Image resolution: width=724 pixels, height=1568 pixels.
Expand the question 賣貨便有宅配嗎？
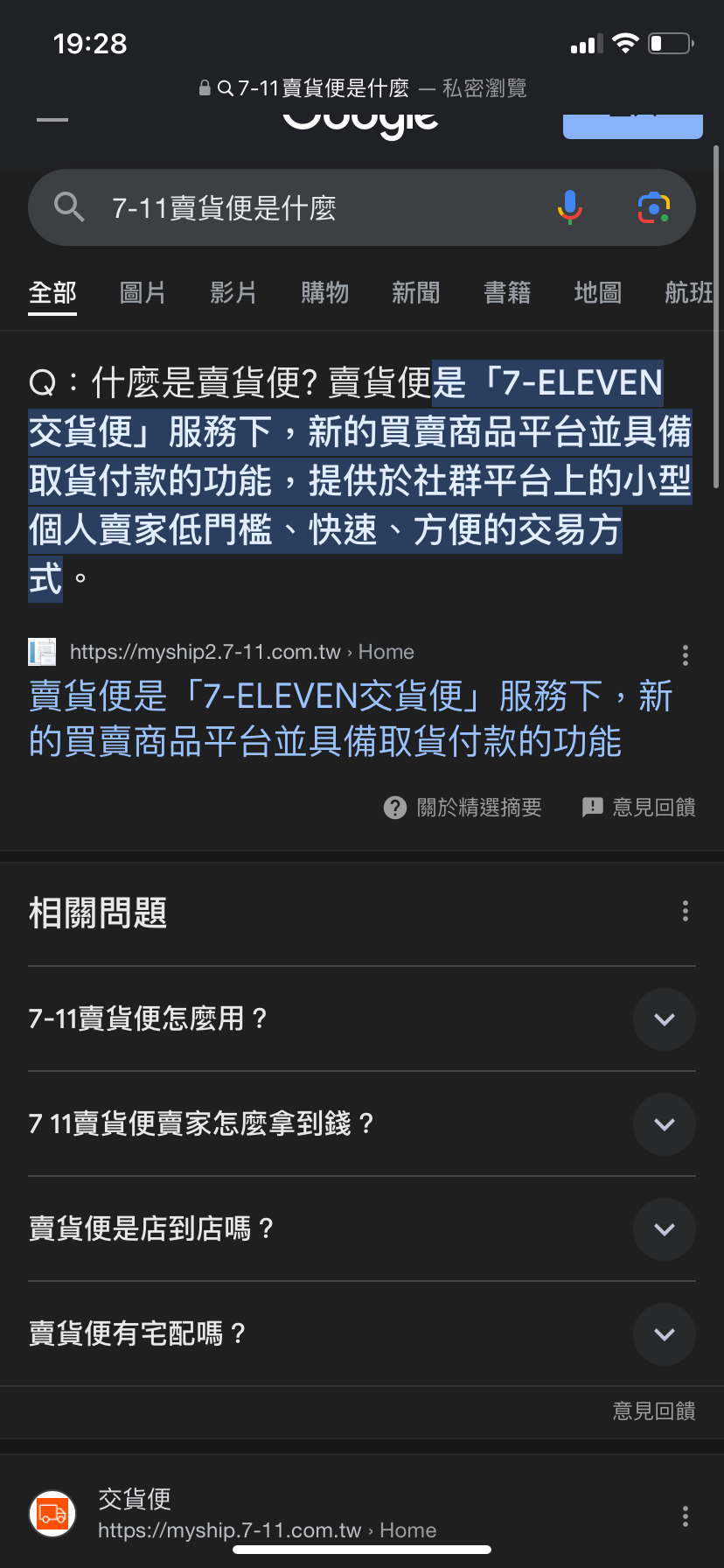point(362,1333)
